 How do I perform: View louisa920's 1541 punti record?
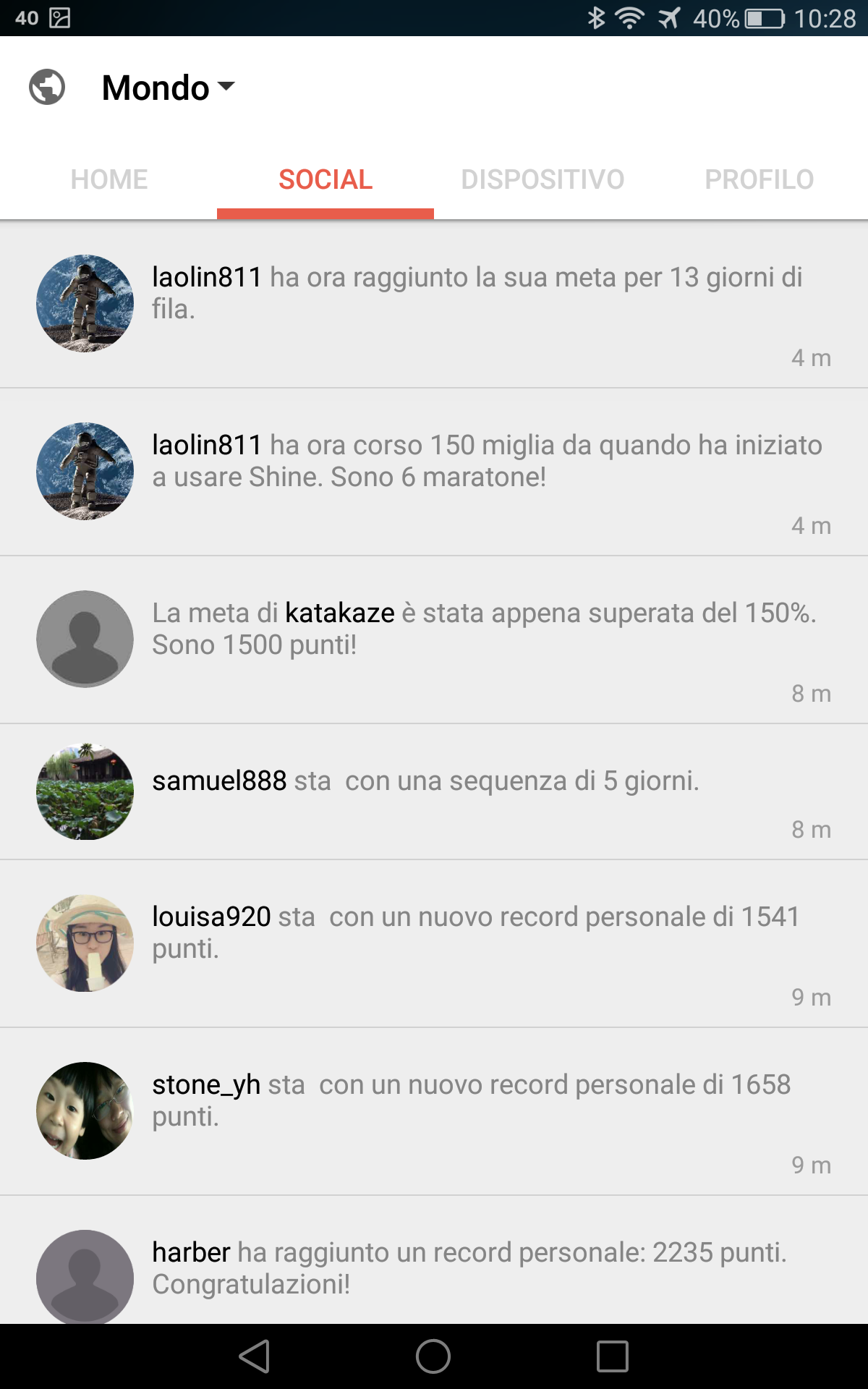434,943
